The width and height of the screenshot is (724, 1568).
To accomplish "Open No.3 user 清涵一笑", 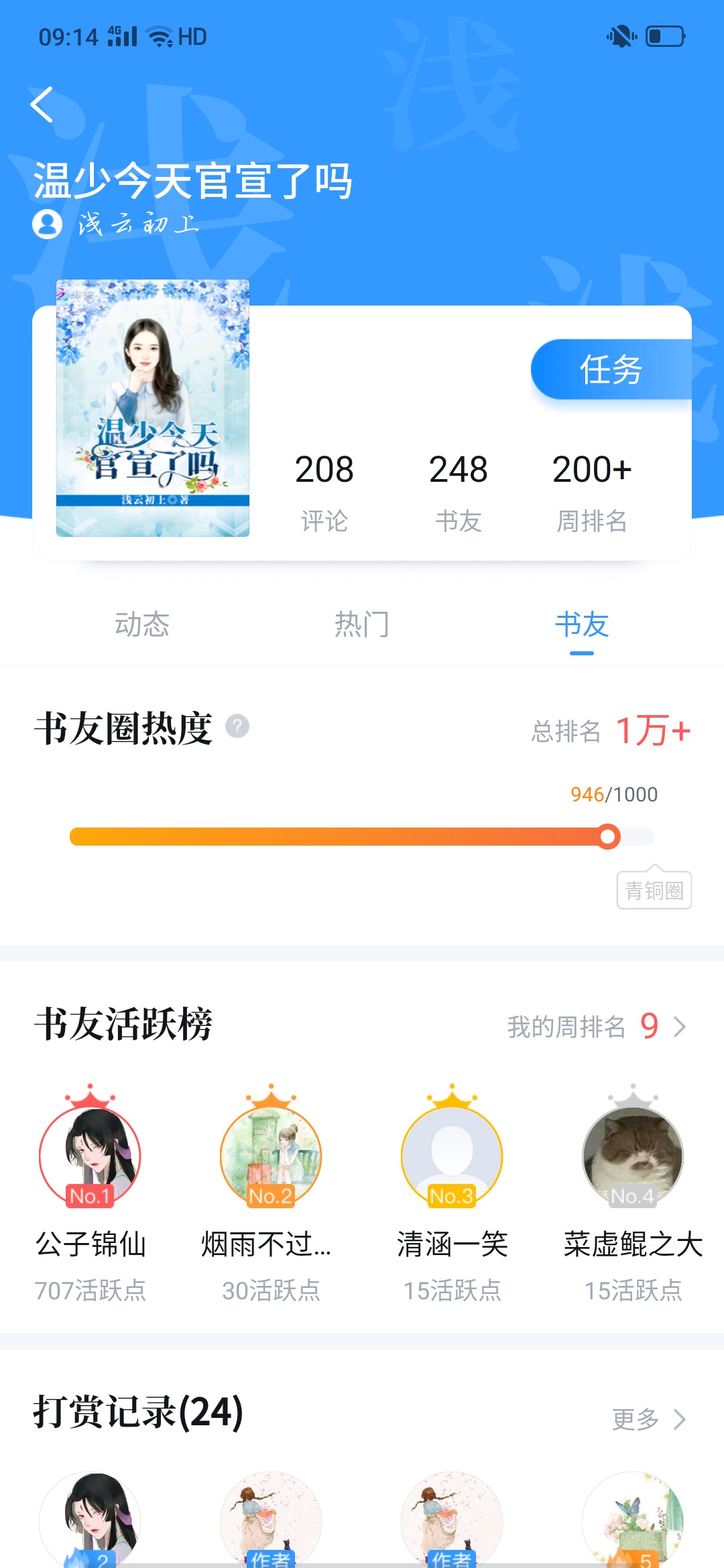I will coord(452,1193).
